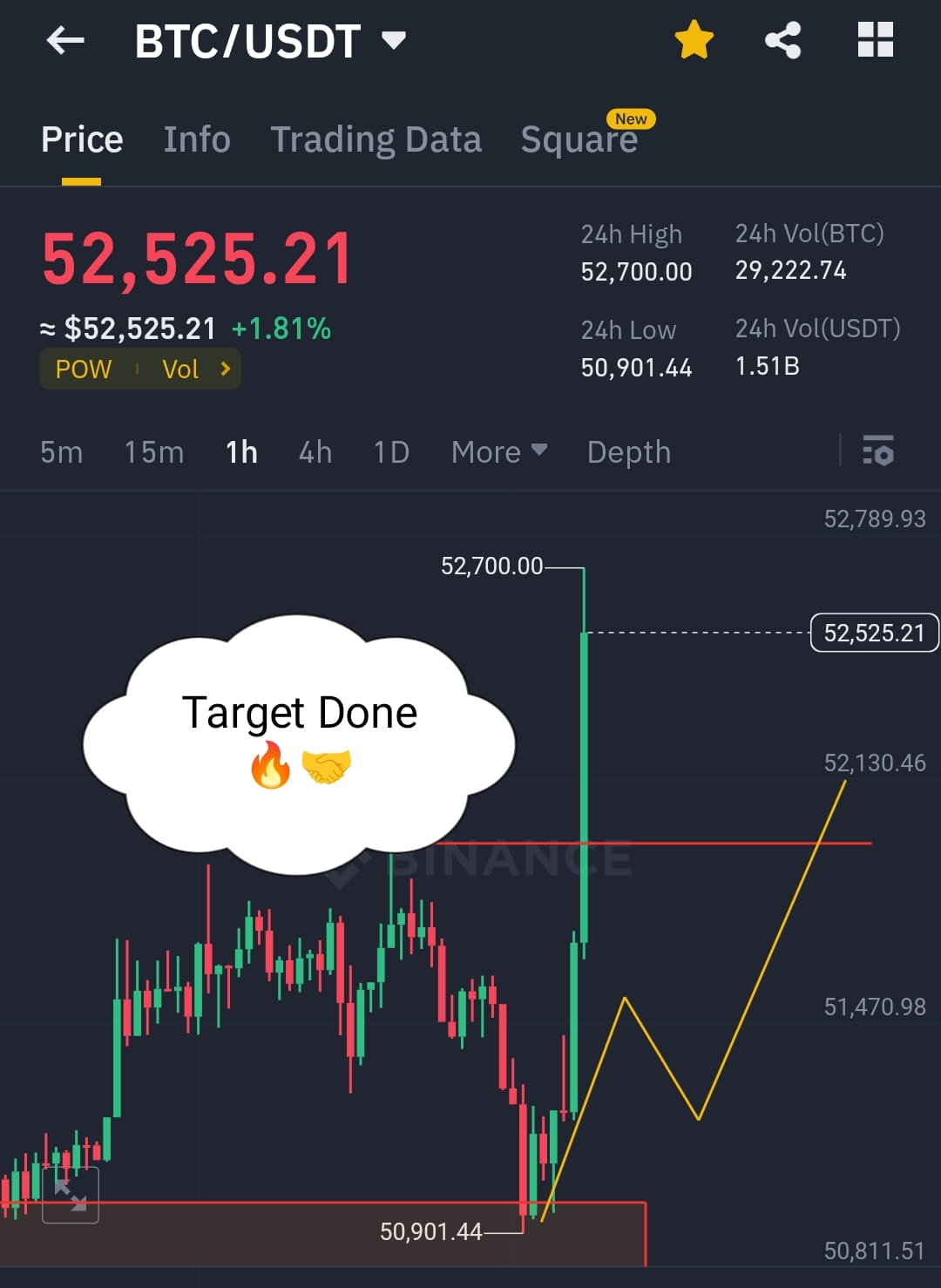Open the grid layout icon top right
941x1288 pixels.
[874, 38]
